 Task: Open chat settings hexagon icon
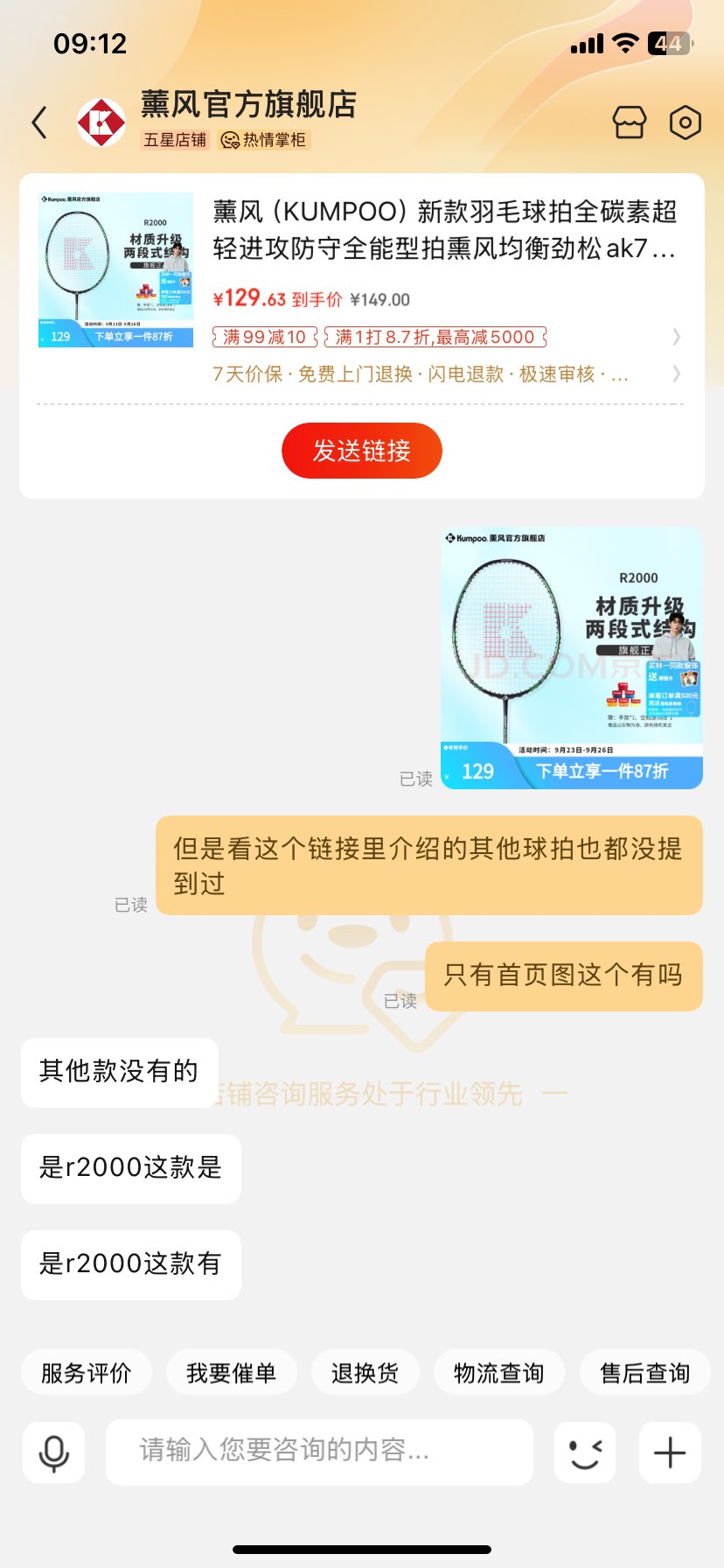coord(685,122)
